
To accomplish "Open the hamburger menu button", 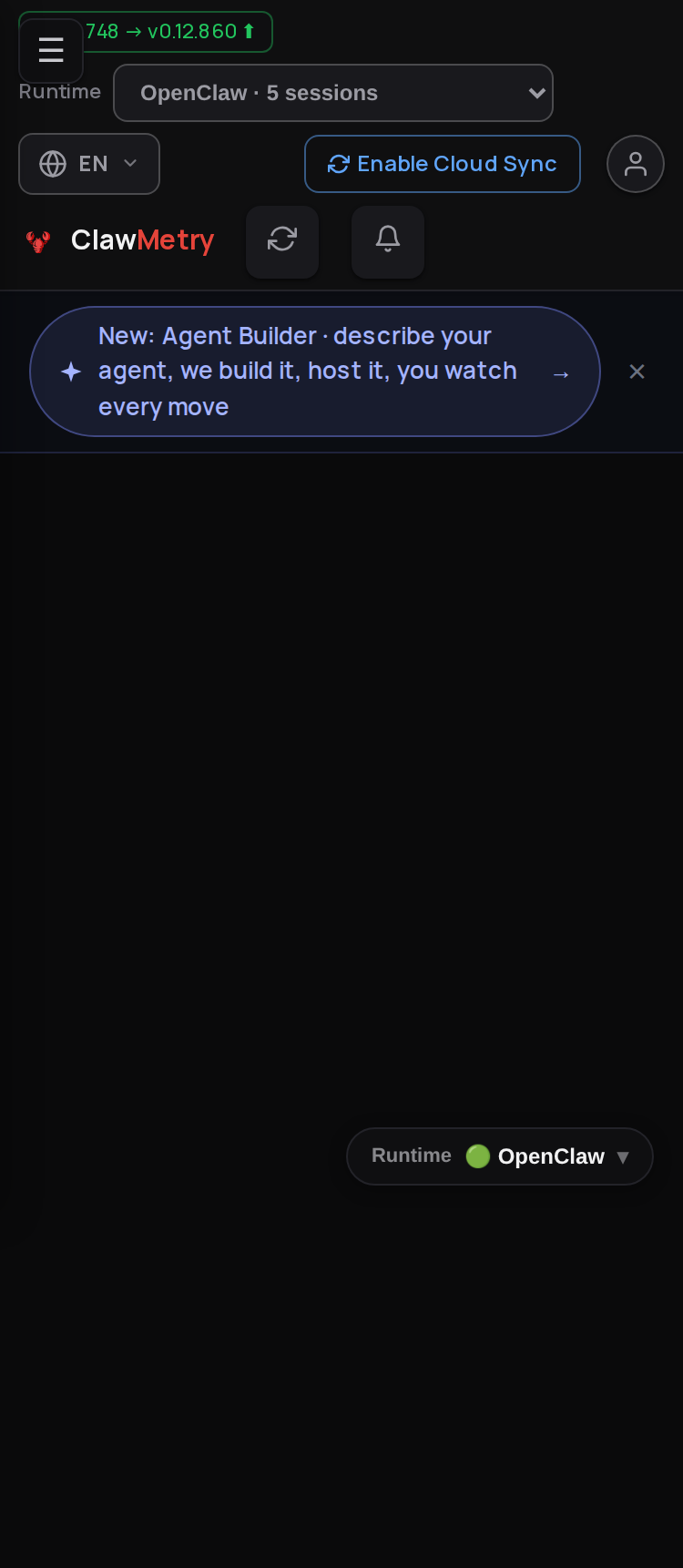I will click(51, 51).
